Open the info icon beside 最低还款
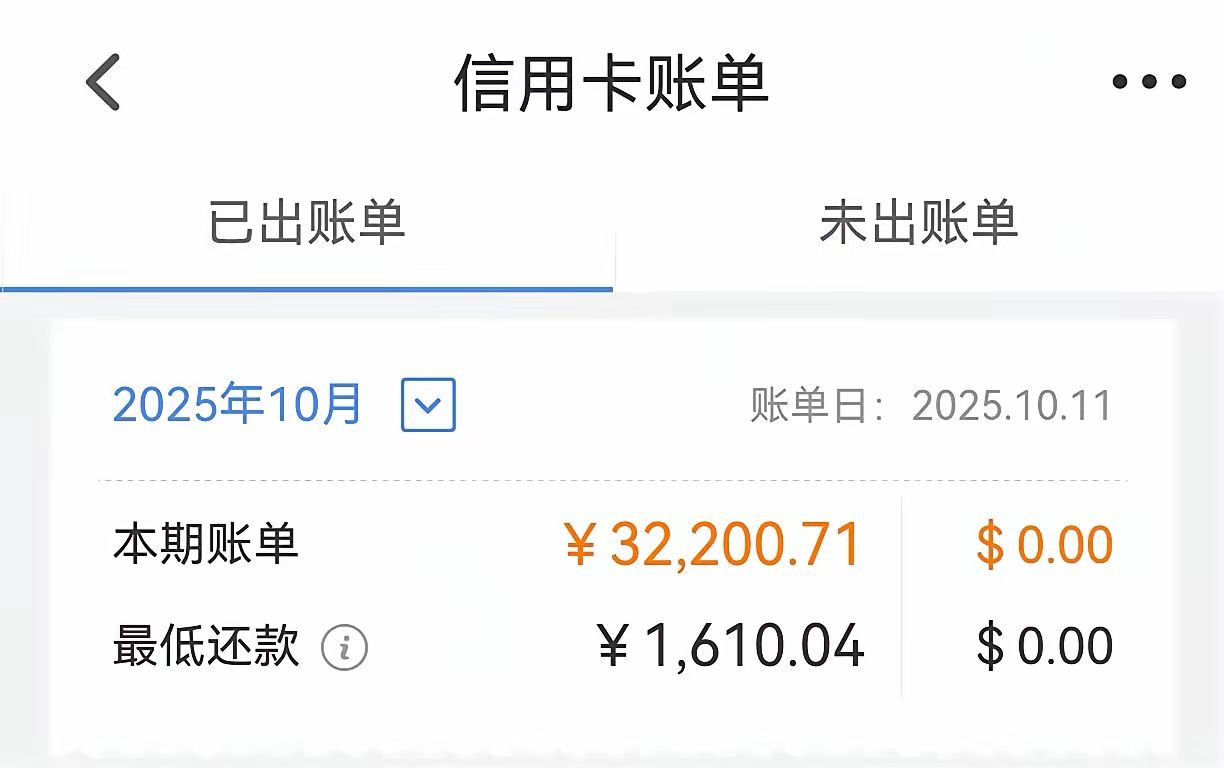This screenshot has width=1224, height=768. click(x=344, y=648)
